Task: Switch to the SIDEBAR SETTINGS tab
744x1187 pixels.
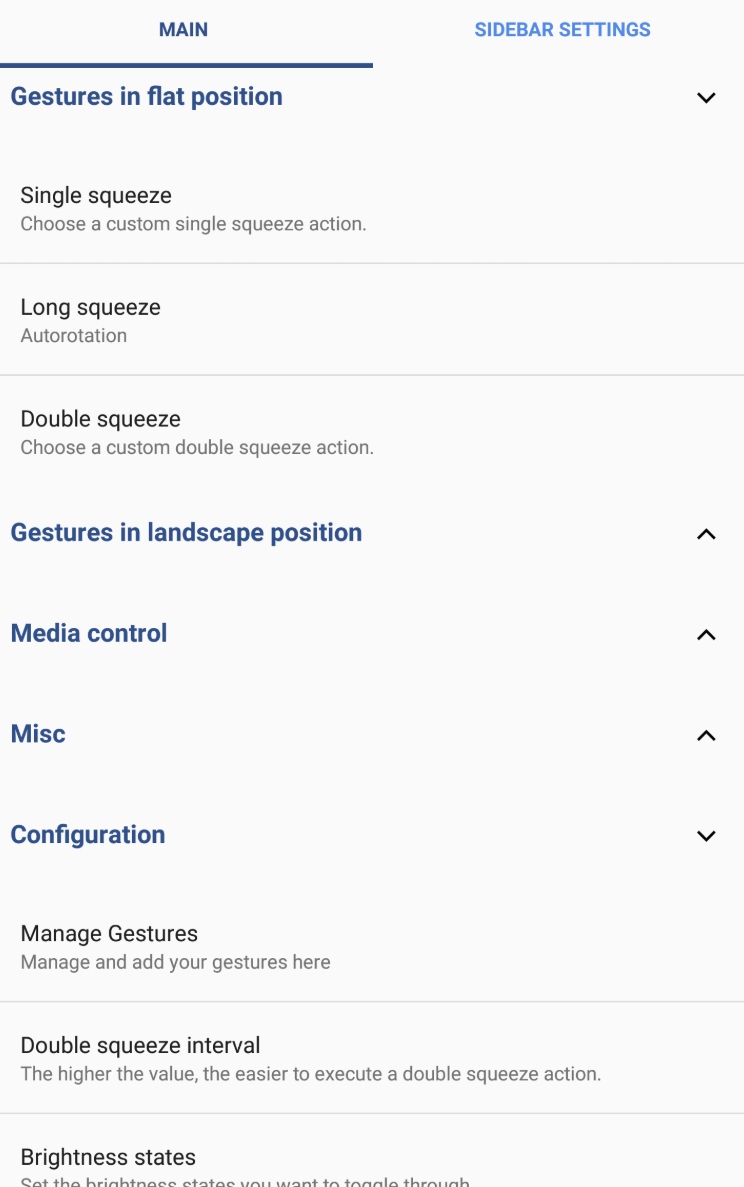Action: [x=563, y=29]
